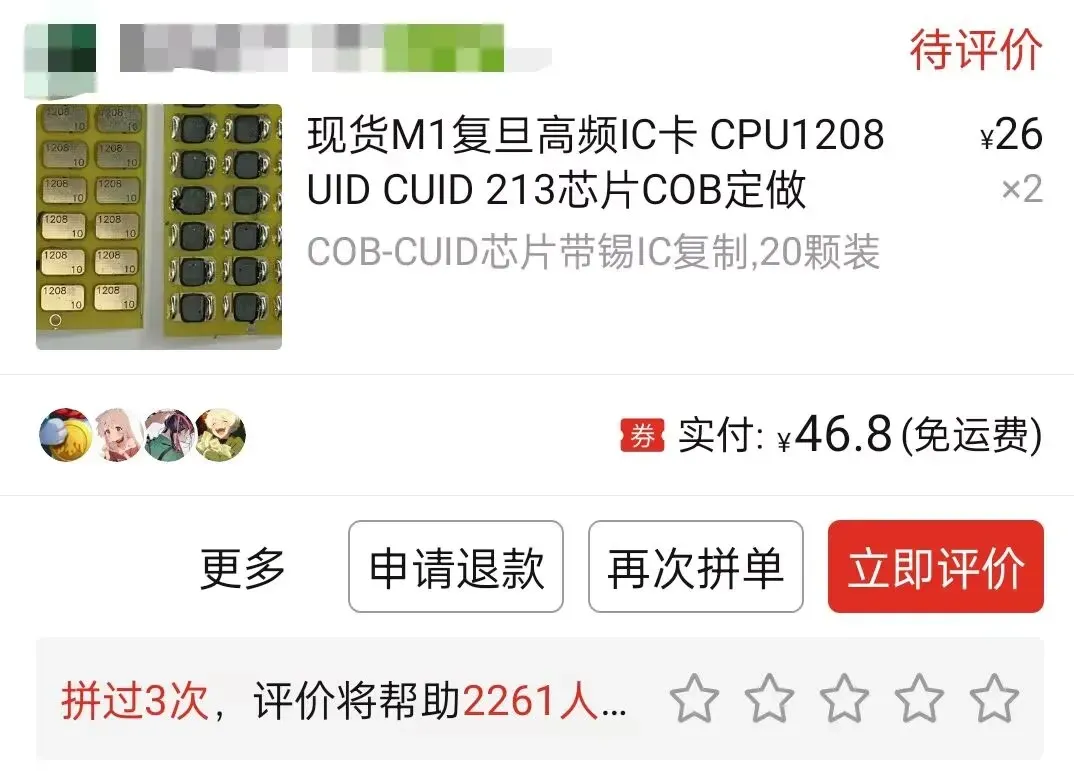View the group-buy member avatars
This screenshot has height=771, width=1074.
pyautogui.click(x=142, y=435)
